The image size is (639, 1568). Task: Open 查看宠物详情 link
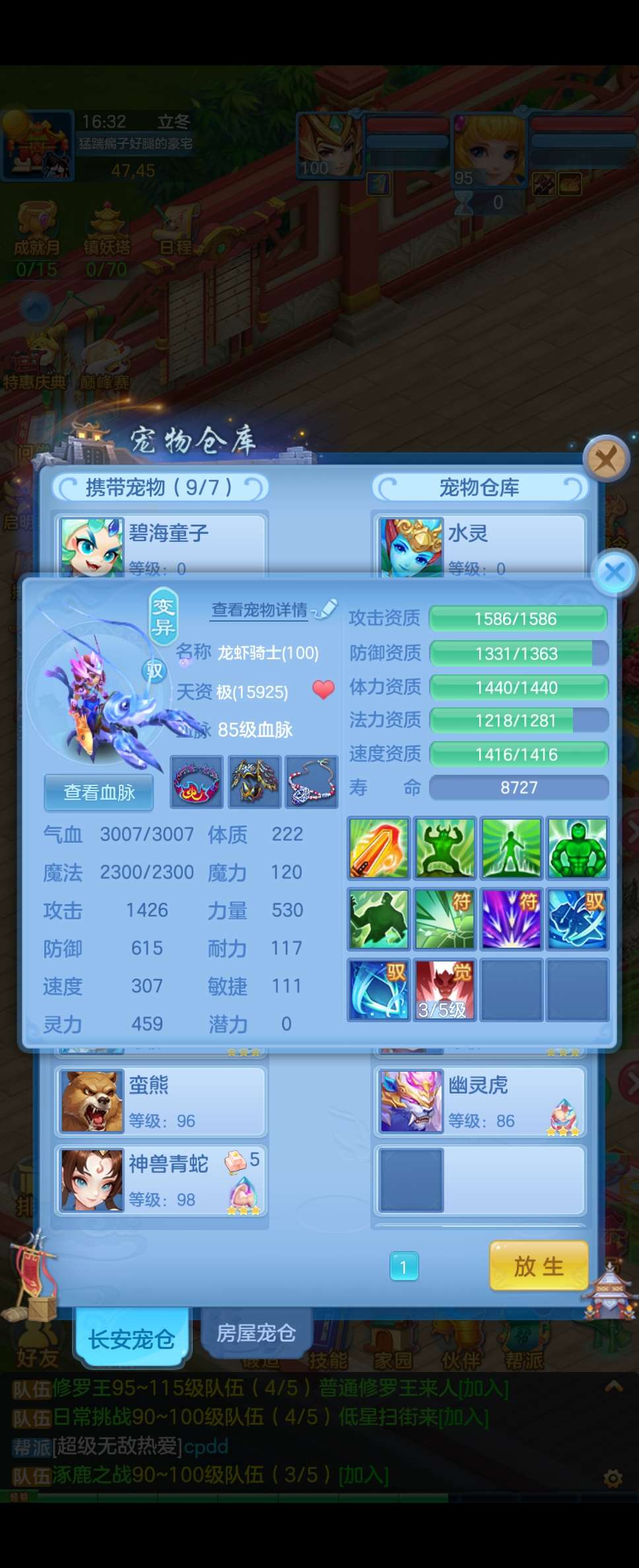[x=259, y=610]
